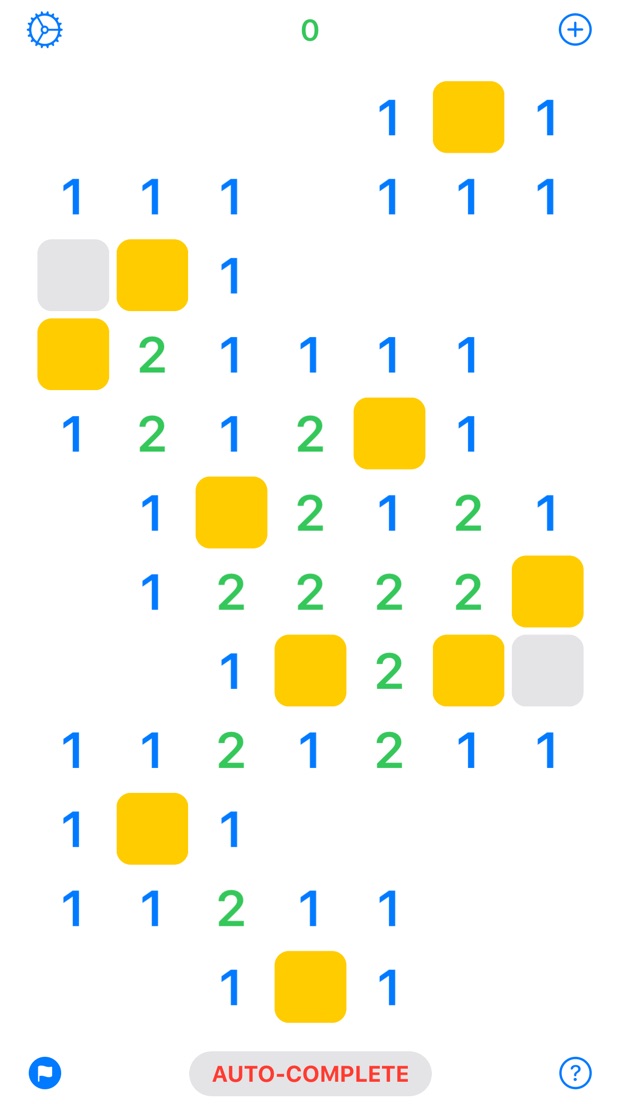The image size is (621, 1104).
Task: Open the settings gear icon
Action: [45, 30]
